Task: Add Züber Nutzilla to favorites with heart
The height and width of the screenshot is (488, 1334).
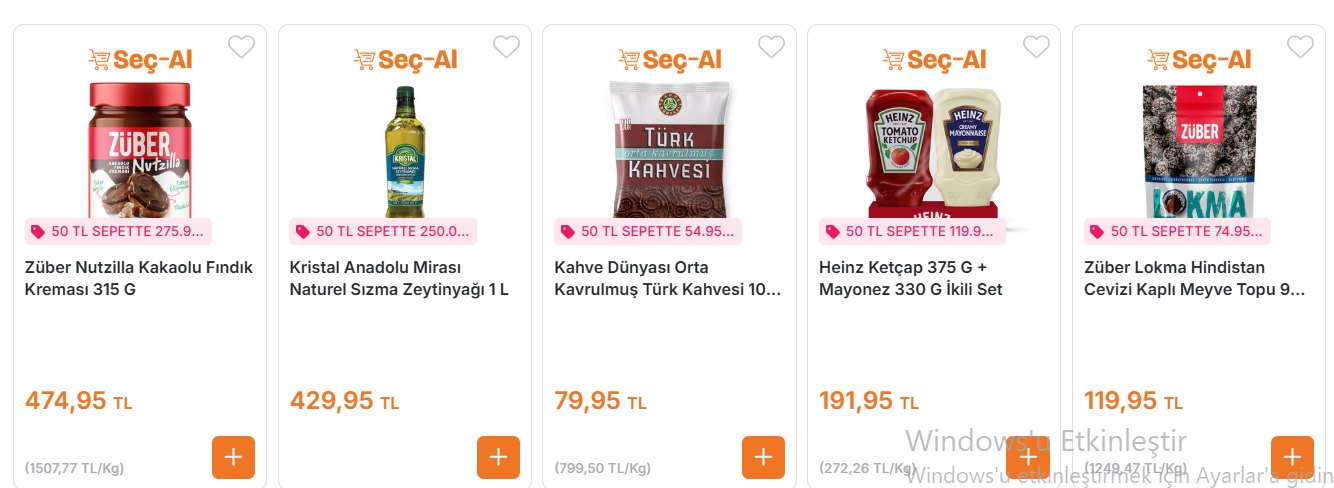Action: (x=241, y=47)
